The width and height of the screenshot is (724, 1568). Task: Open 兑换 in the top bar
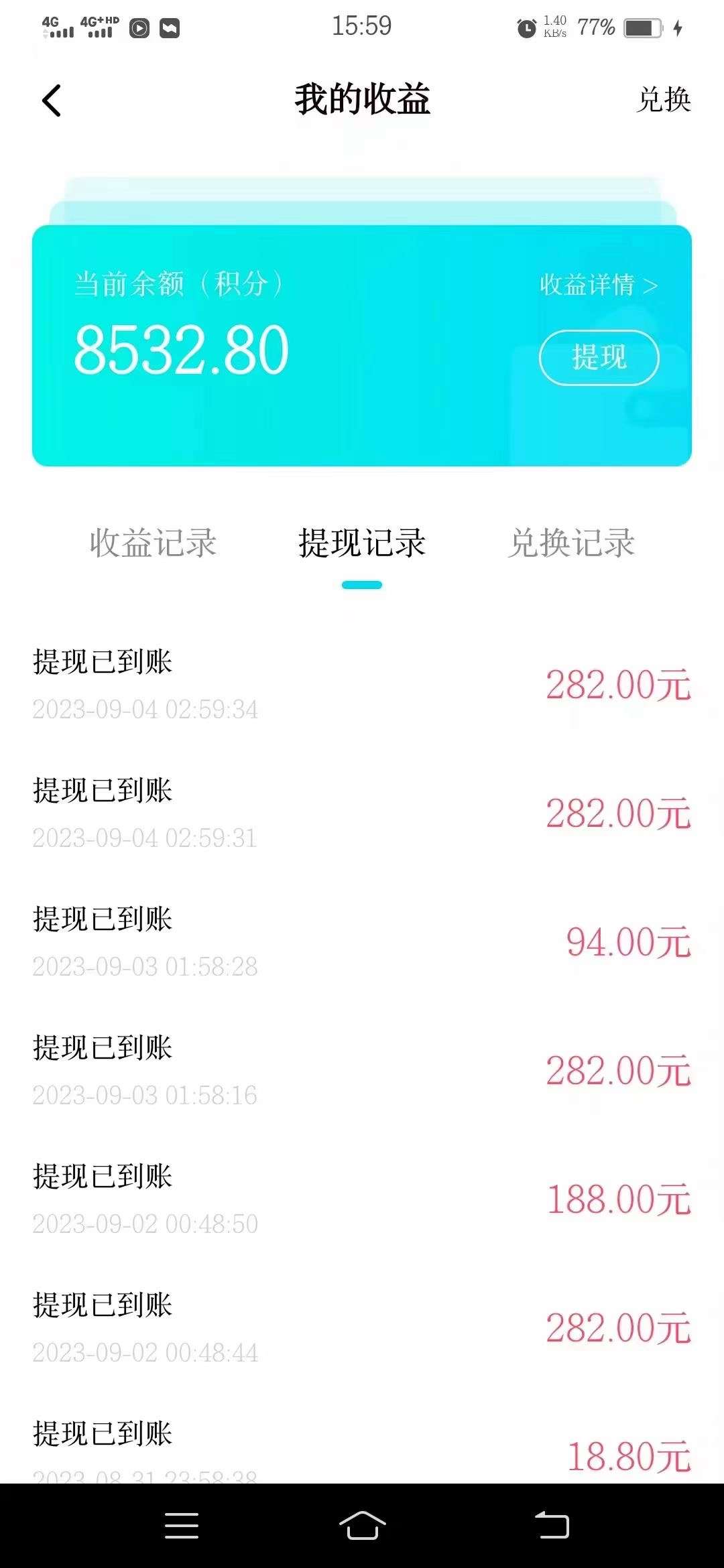click(663, 100)
